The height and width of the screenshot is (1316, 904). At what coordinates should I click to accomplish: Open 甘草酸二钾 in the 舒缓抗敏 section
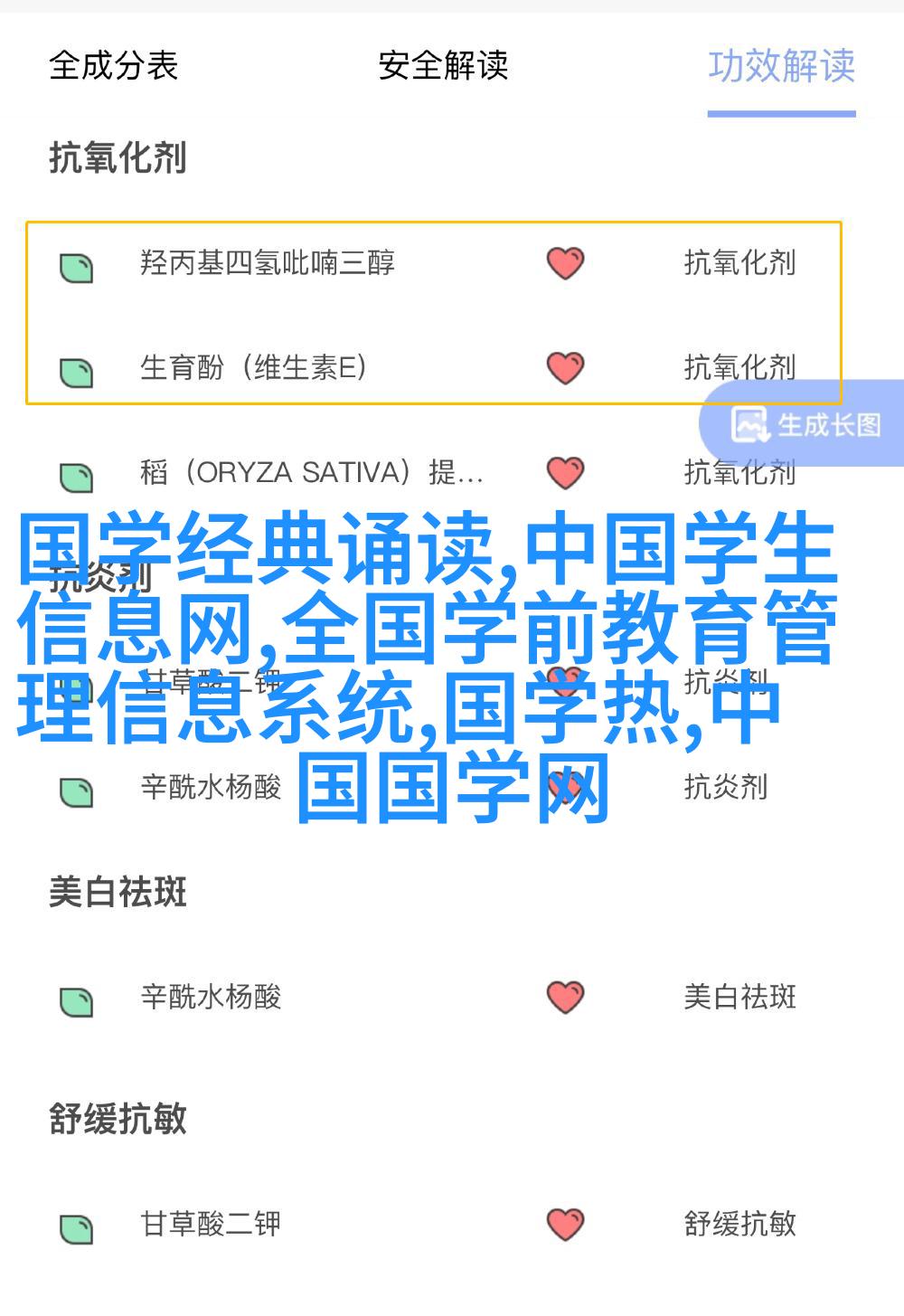pyautogui.click(x=211, y=1224)
